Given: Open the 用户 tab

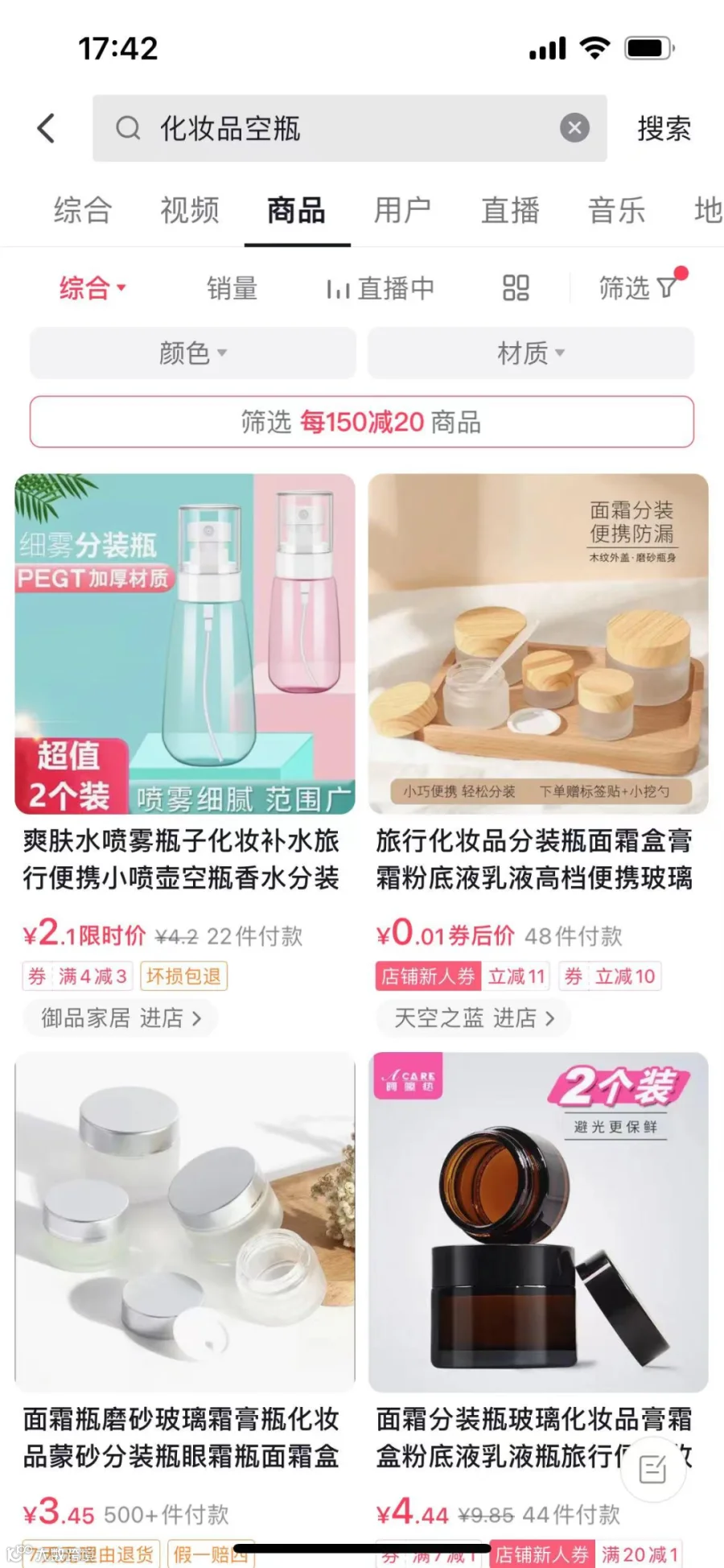Looking at the screenshot, I should coord(403,210).
